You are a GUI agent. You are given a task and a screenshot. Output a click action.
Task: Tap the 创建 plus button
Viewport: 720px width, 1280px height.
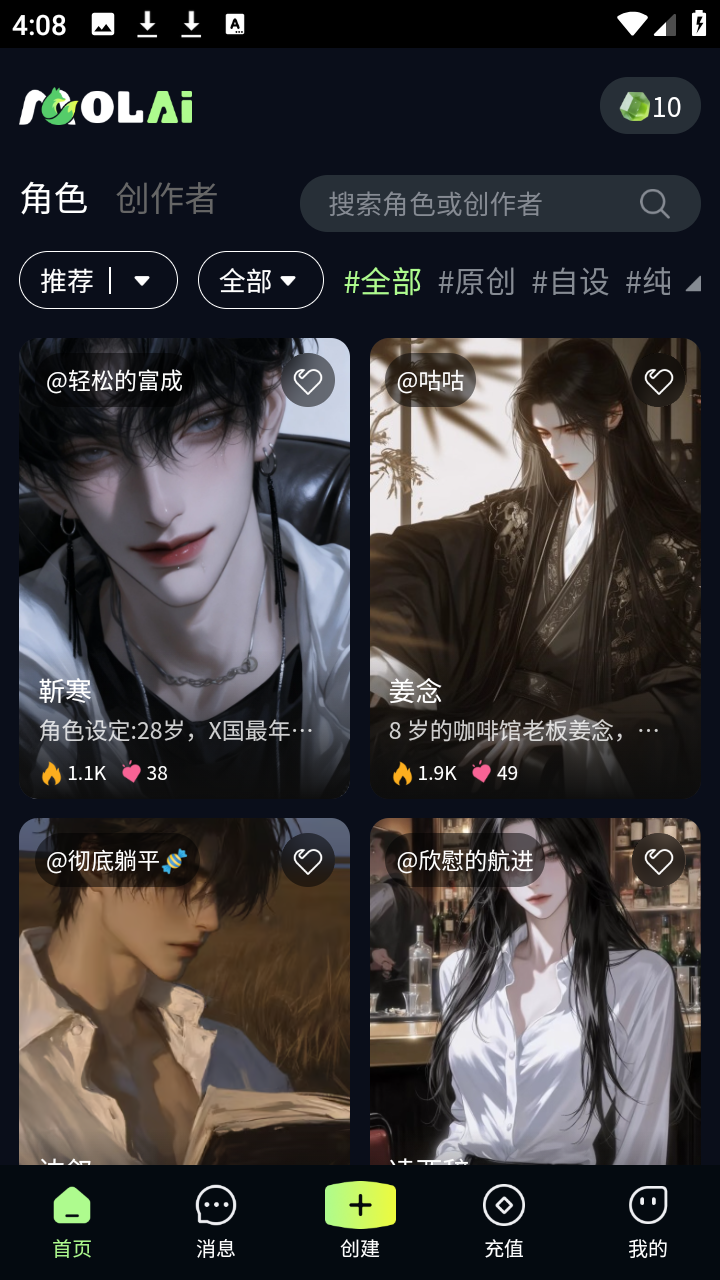tap(360, 1207)
